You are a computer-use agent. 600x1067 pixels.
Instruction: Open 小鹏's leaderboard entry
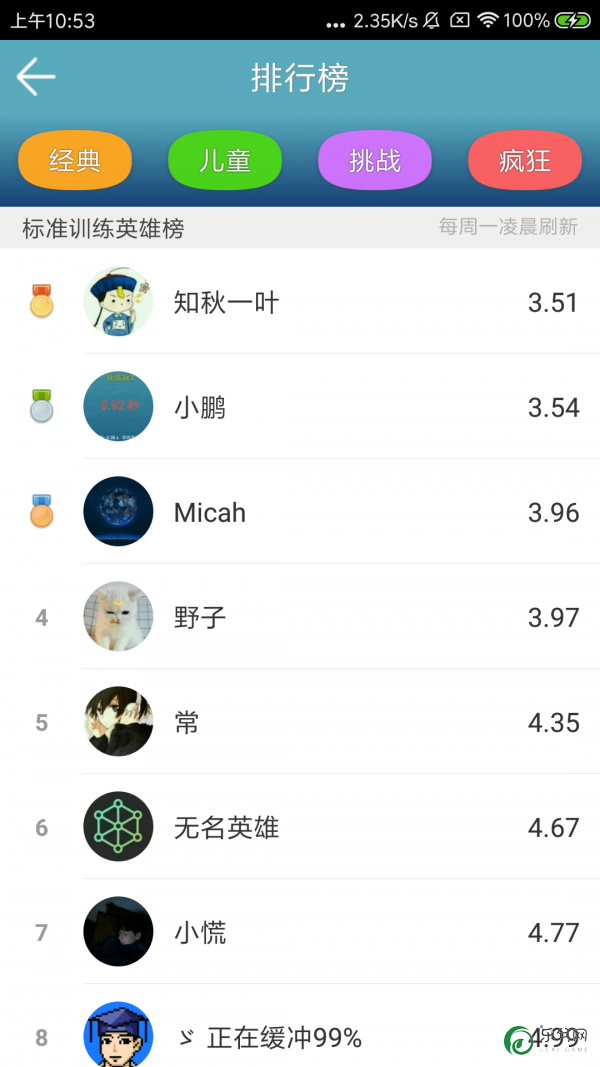(300, 406)
